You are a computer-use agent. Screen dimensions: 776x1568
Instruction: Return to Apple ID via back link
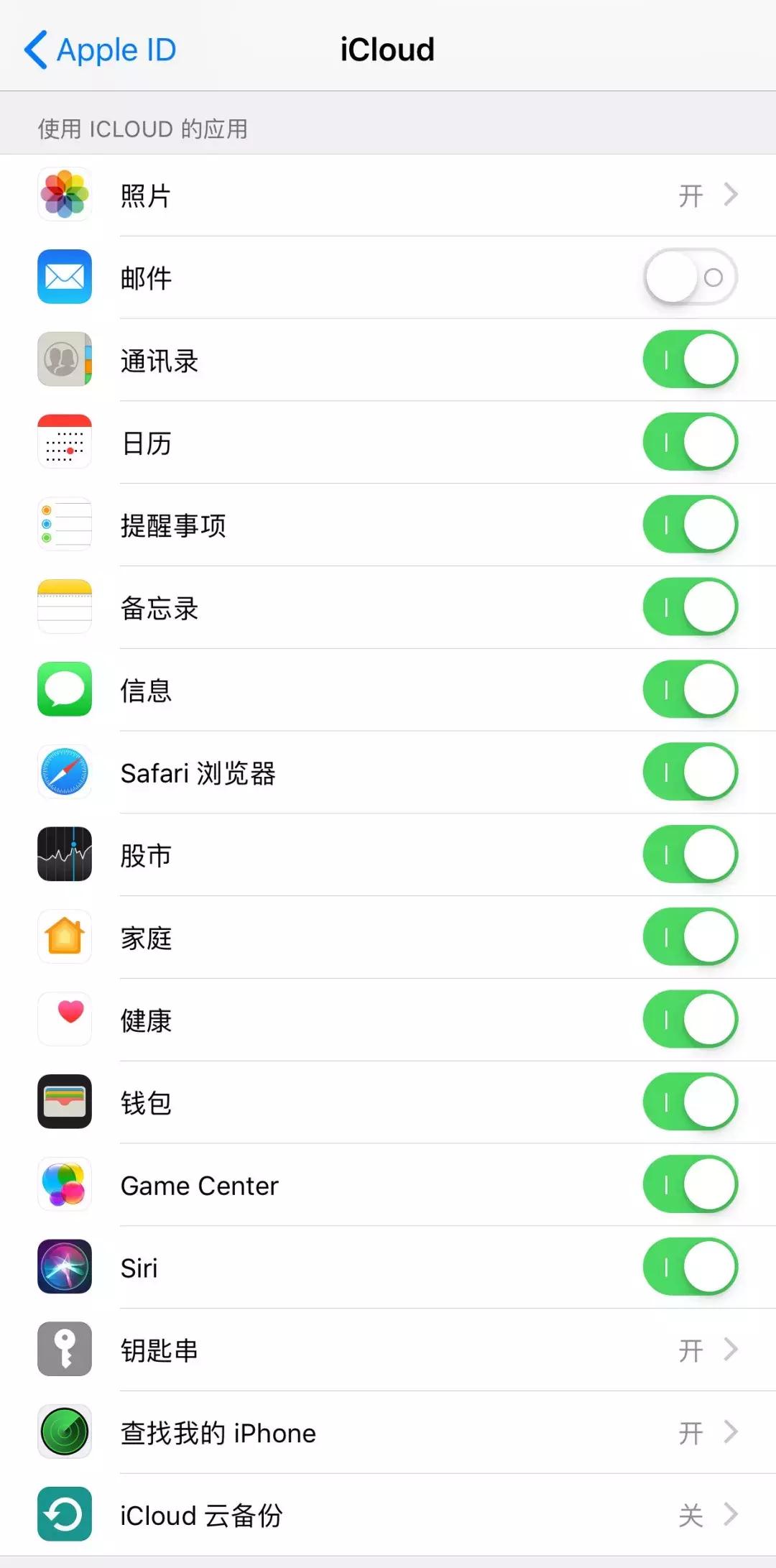tap(101, 49)
